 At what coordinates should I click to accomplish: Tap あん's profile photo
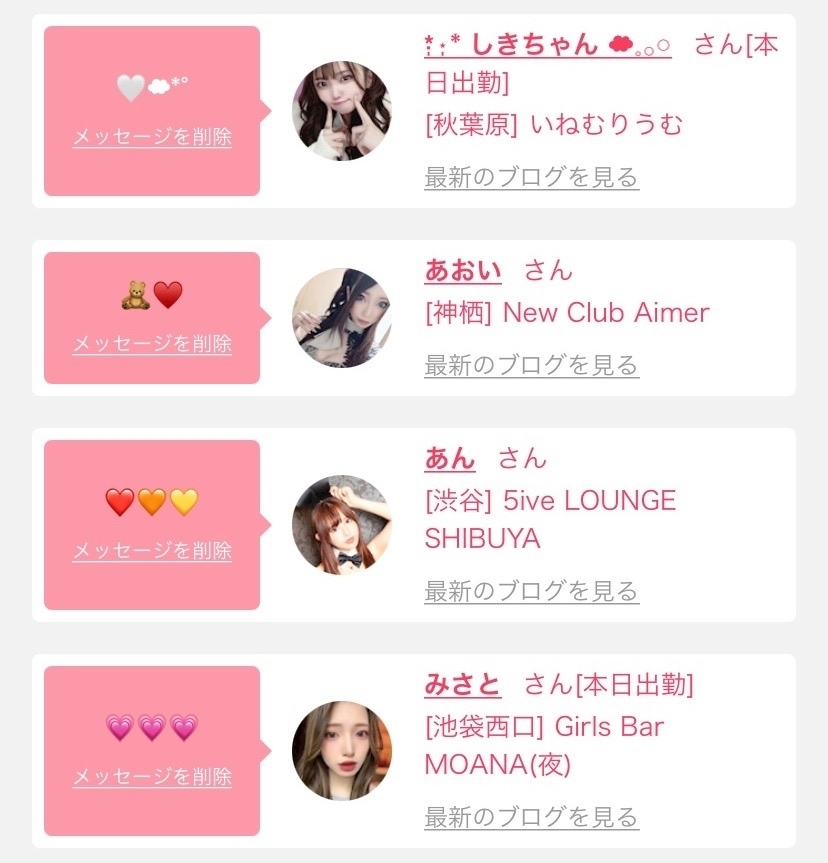(x=341, y=525)
